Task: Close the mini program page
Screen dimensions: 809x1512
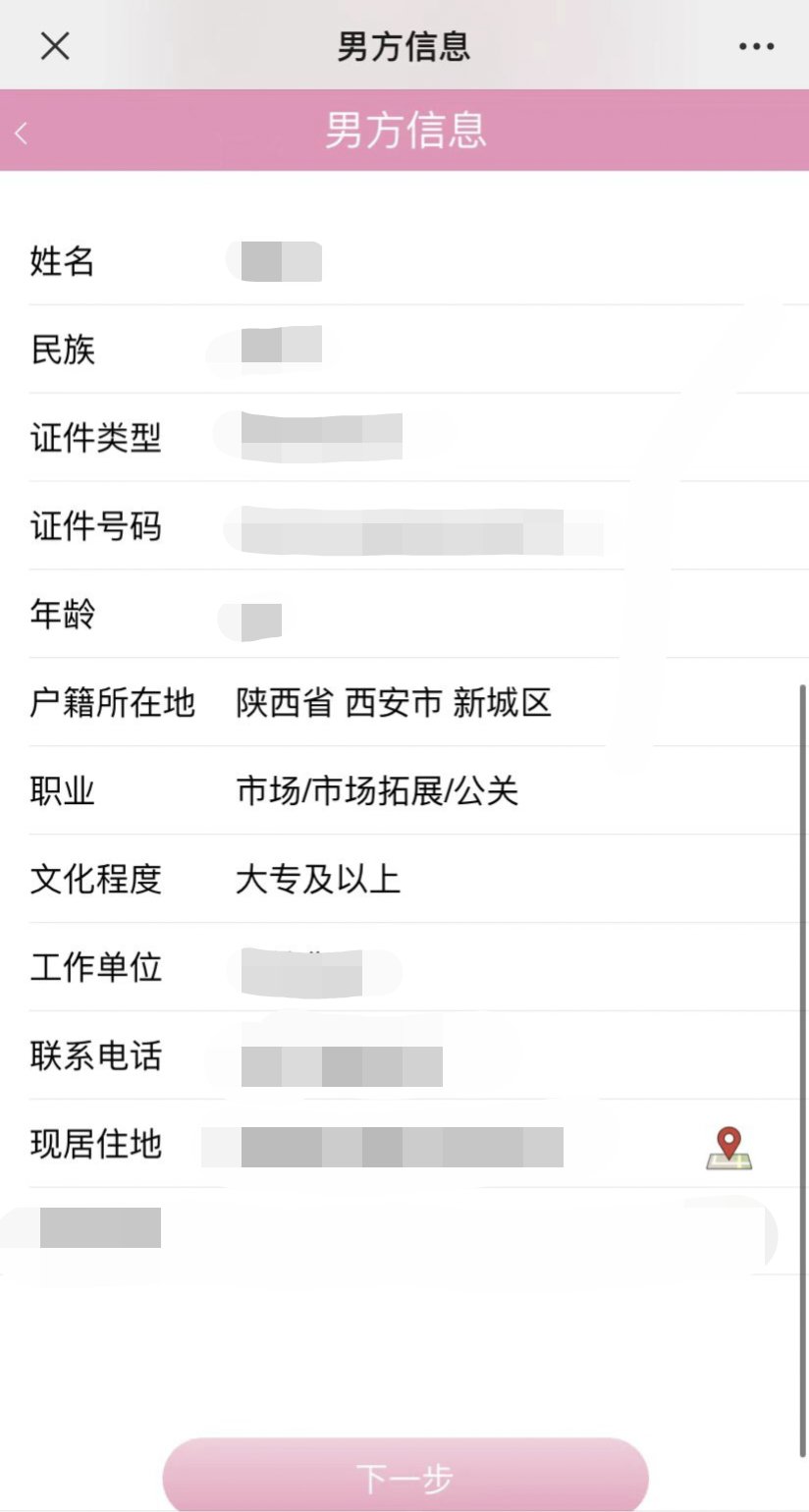Action: [55, 45]
